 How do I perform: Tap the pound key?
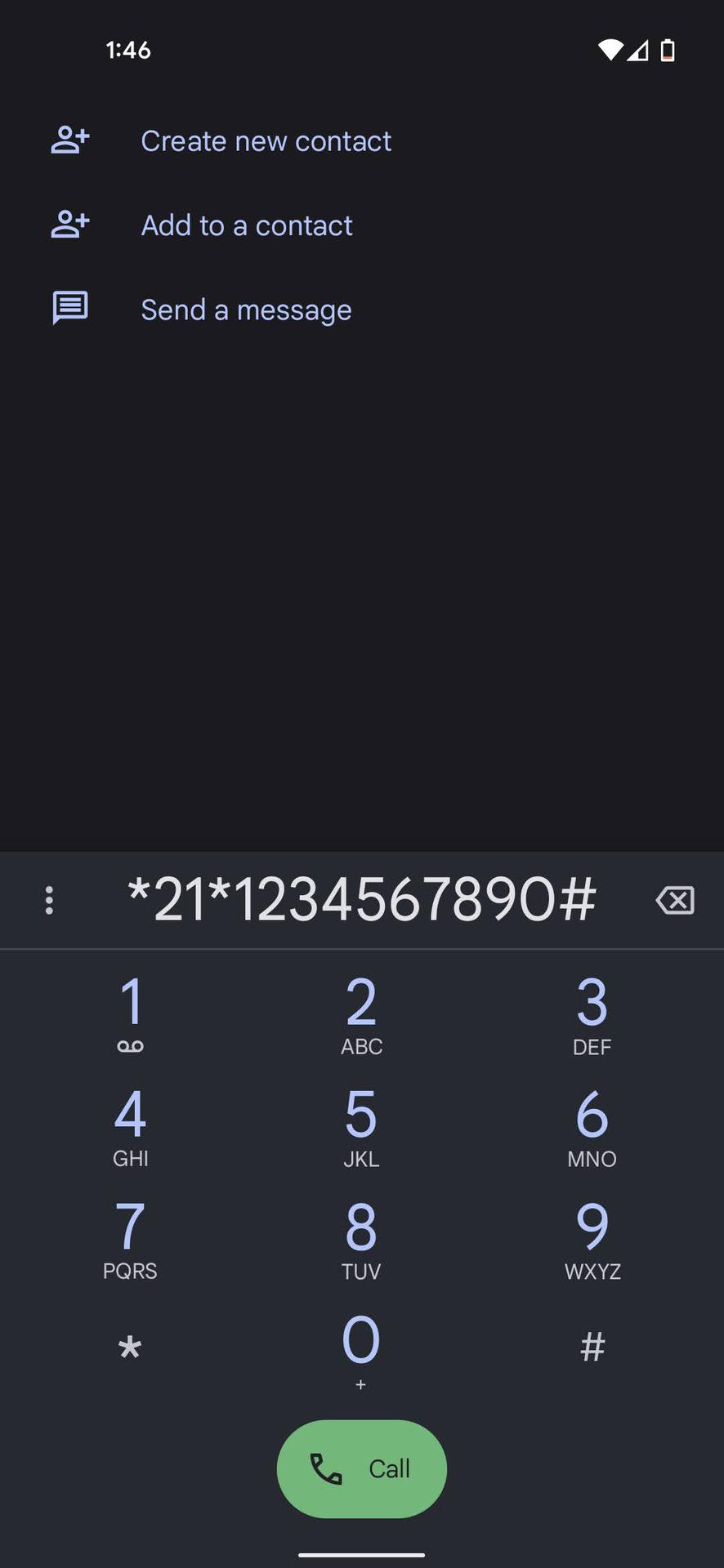(x=592, y=1347)
